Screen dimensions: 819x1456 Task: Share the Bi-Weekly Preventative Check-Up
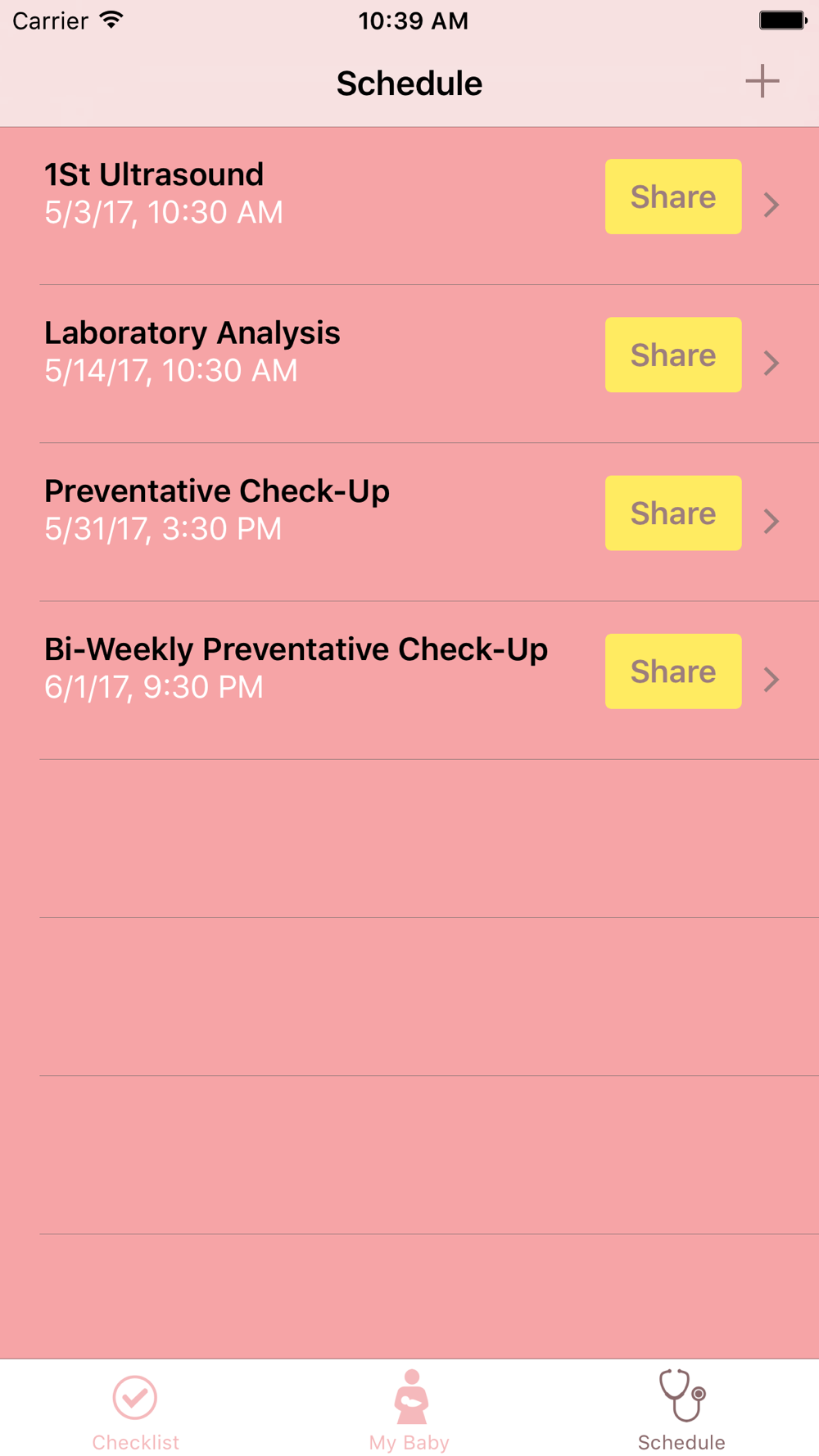[673, 671]
